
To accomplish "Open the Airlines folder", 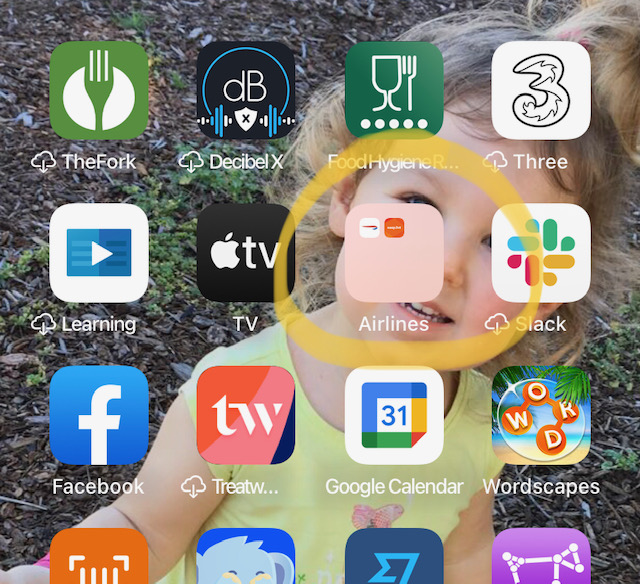I will tap(394, 253).
